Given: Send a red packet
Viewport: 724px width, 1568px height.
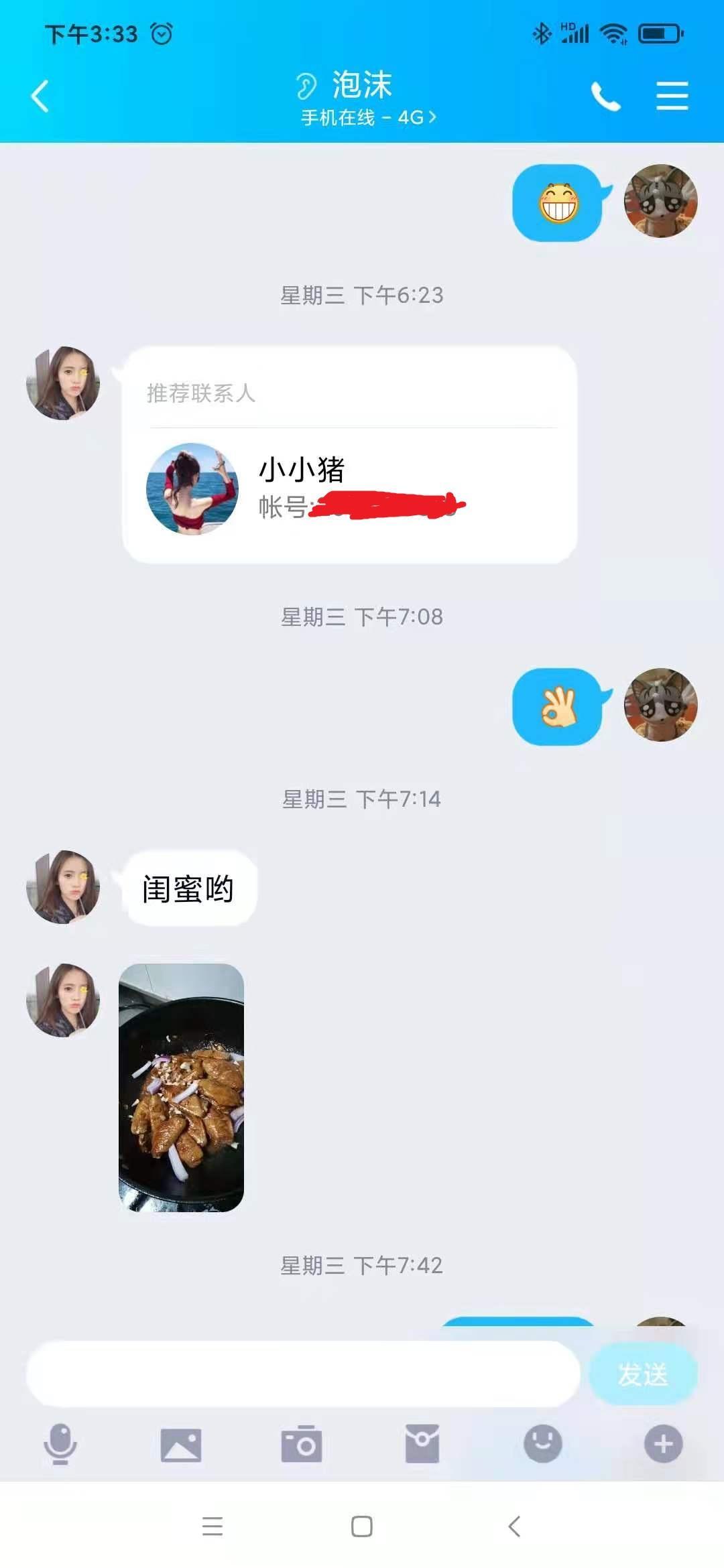Looking at the screenshot, I should click(x=422, y=1444).
